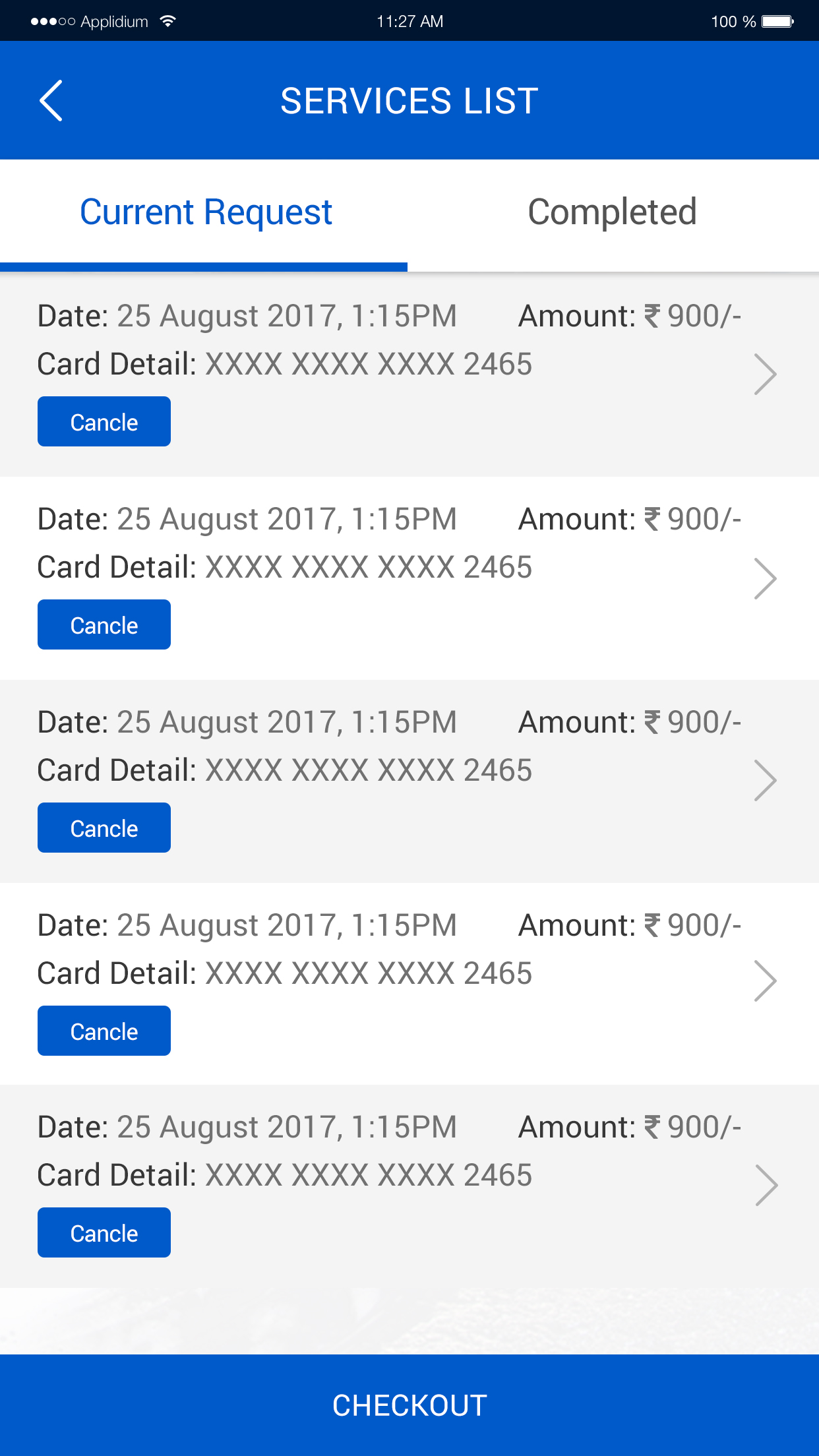This screenshot has height=1456, width=819.
Task: Tap the 11:27 AM clock in the status bar
Action: coord(409,20)
